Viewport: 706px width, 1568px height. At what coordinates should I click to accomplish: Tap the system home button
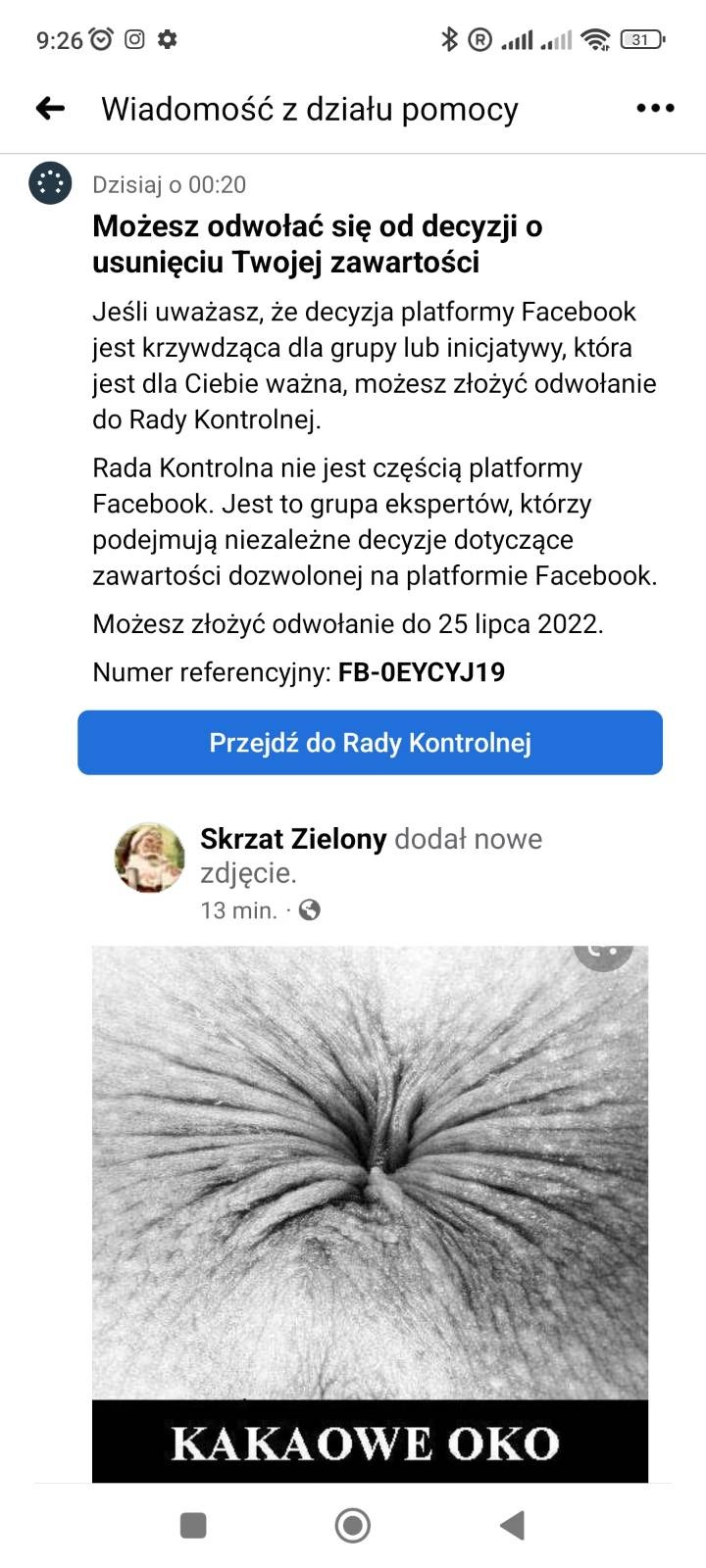pos(353,1525)
